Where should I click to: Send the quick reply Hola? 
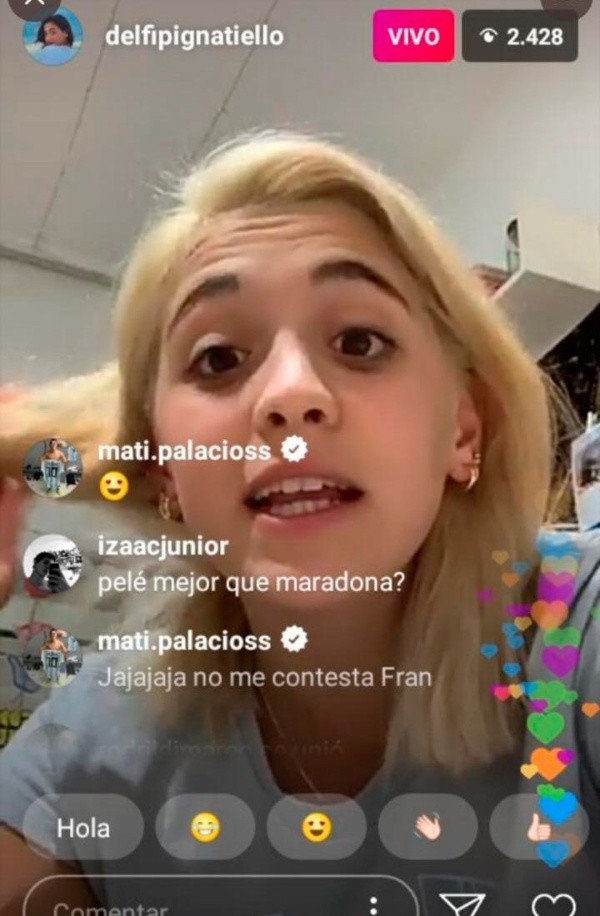(x=83, y=827)
